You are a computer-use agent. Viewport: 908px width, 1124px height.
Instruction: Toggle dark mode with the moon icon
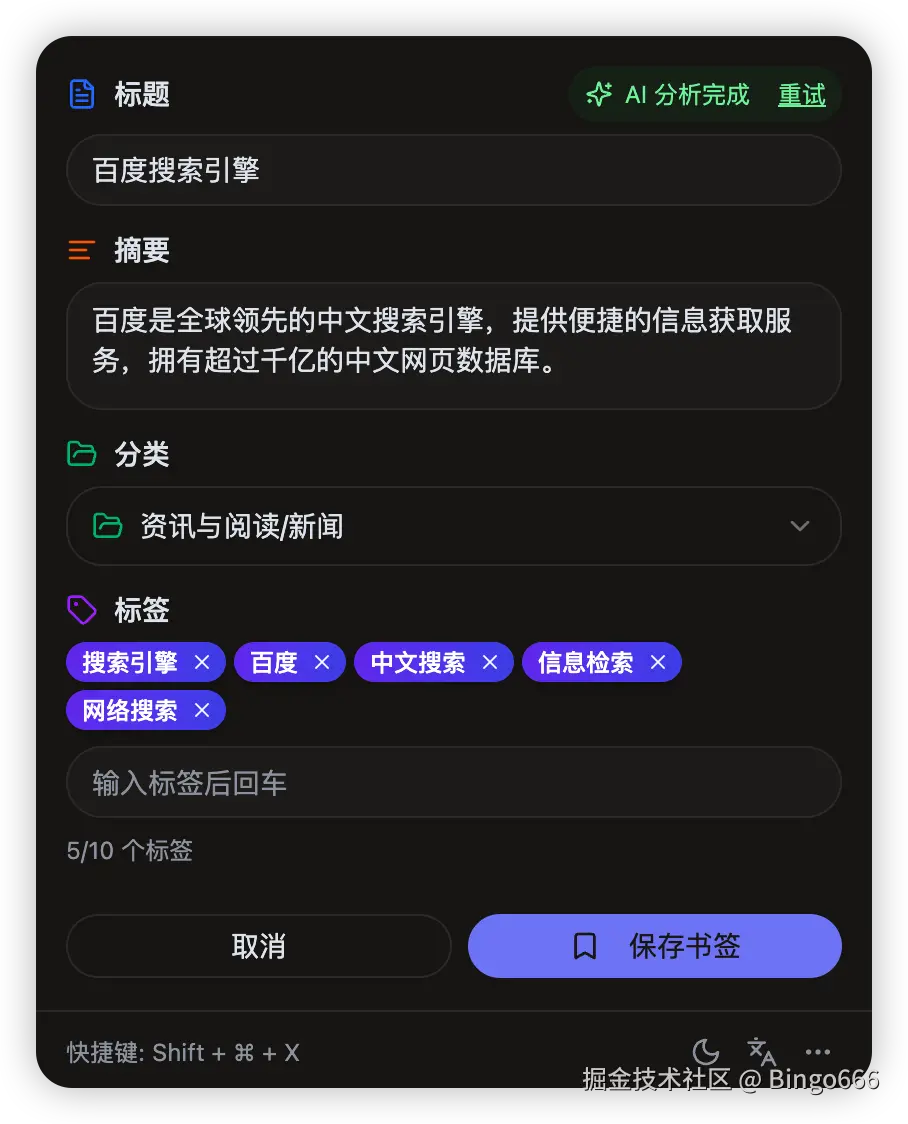pyautogui.click(x=706, y=1052)
